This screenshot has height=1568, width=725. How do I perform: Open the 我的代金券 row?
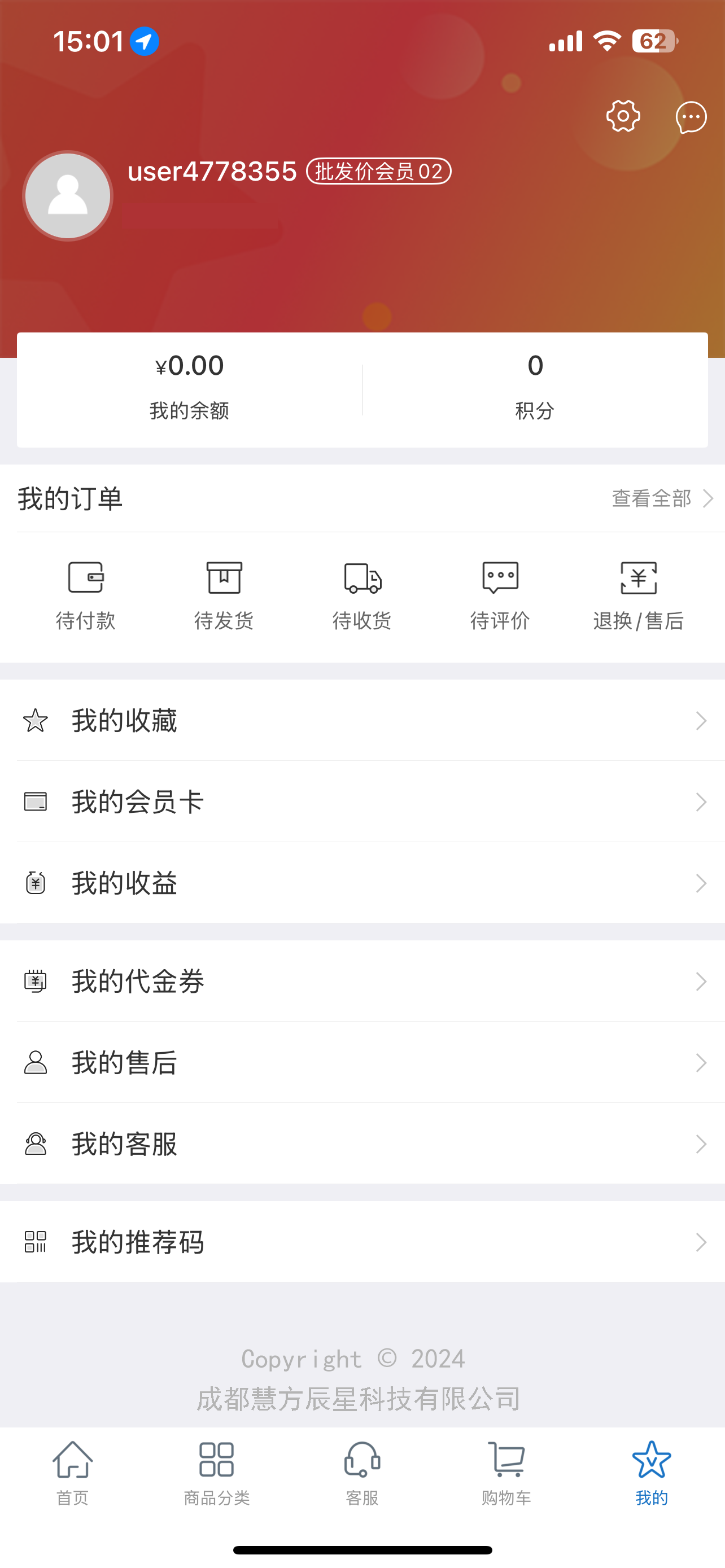[x=362, y=981]
